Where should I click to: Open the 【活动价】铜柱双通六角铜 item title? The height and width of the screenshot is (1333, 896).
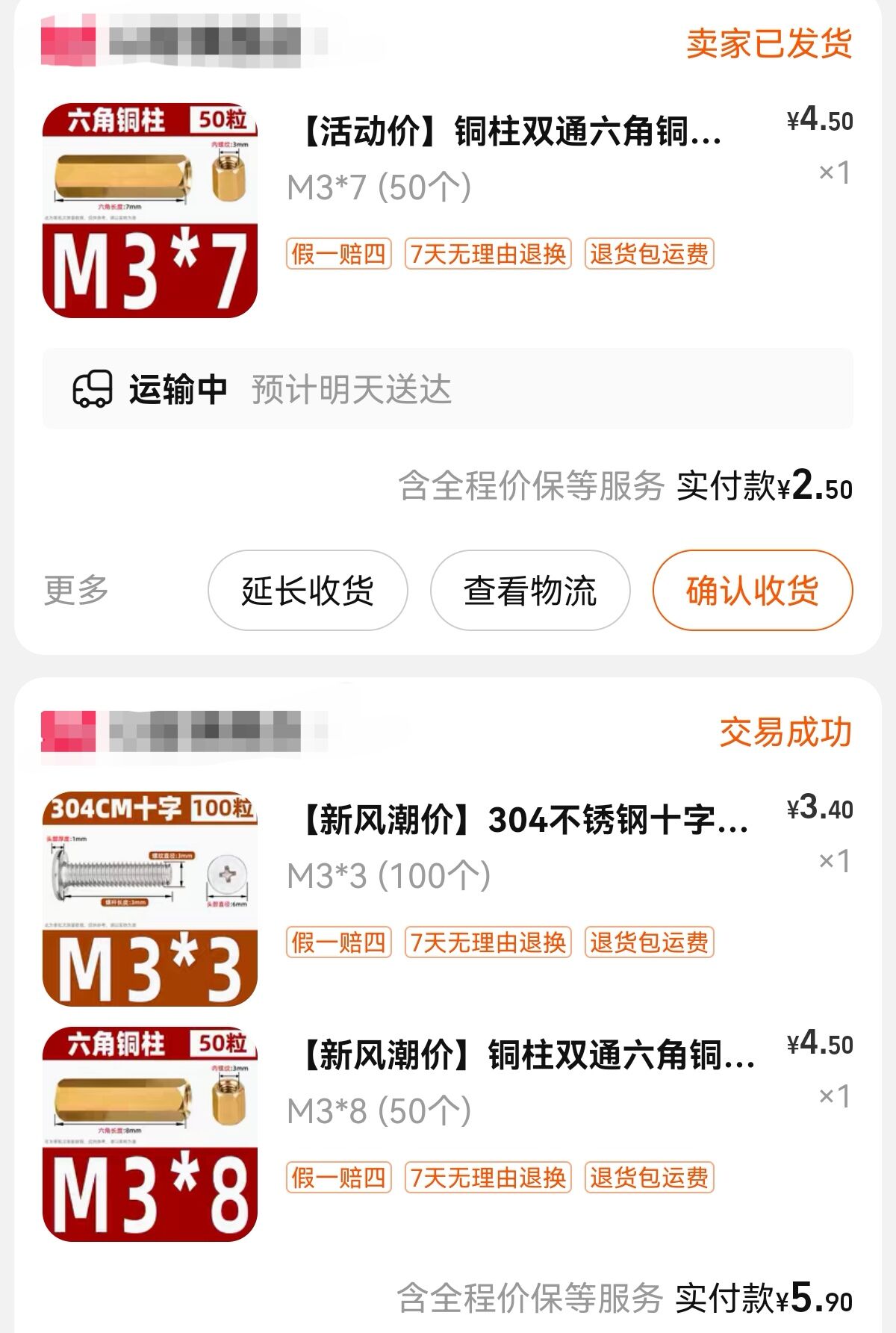point(511,132)
